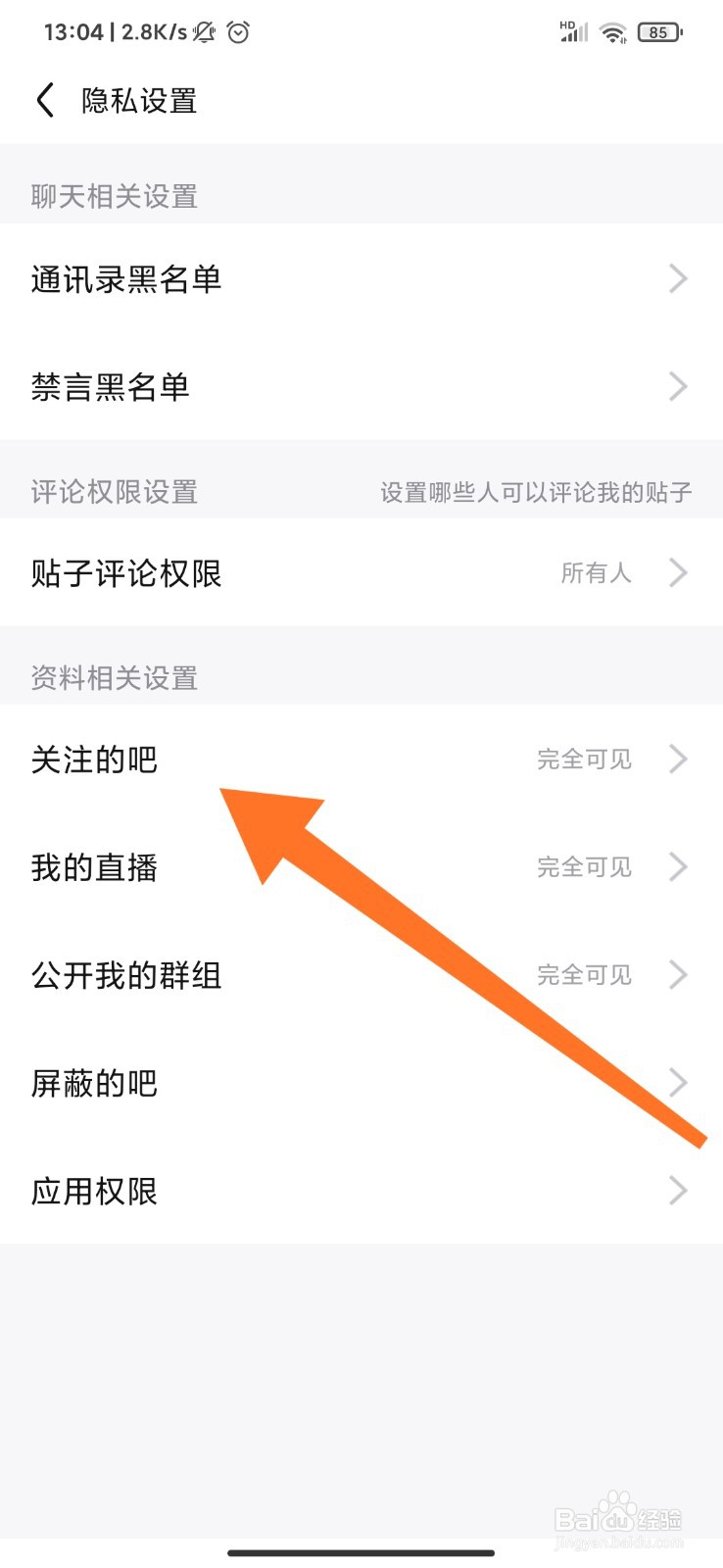The image size is (723, 1568).
Task: Open the 应用权限 chevron
Action: (677, 1190)
